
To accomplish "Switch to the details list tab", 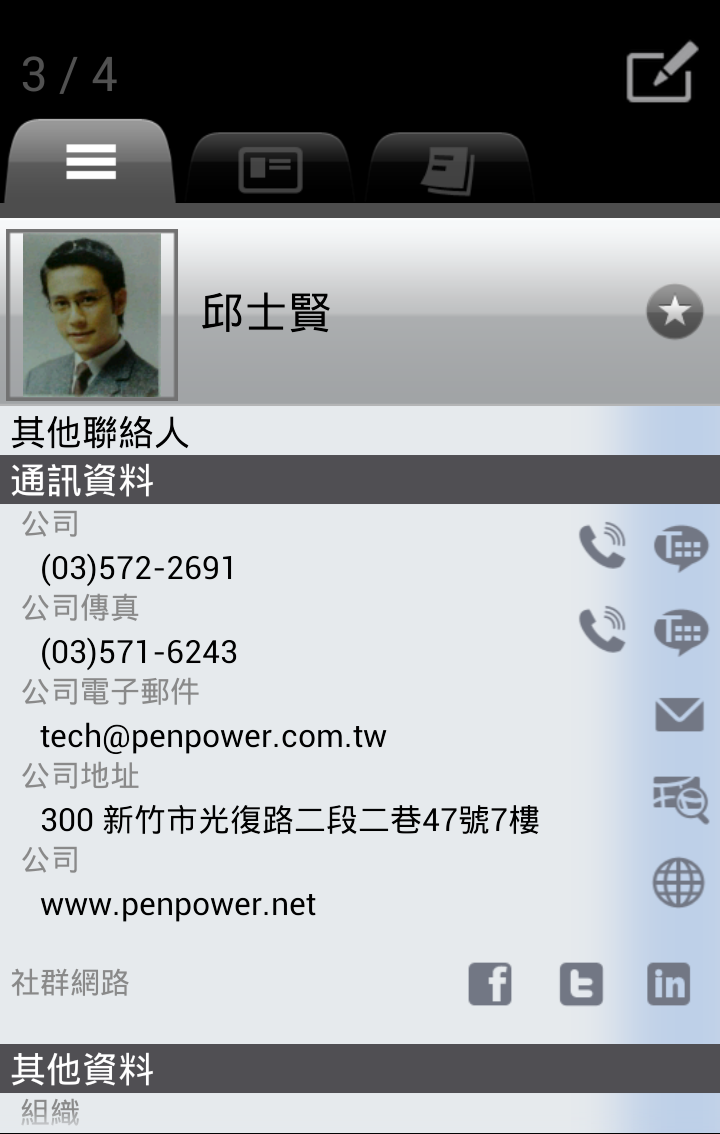I will click(91, 163).
